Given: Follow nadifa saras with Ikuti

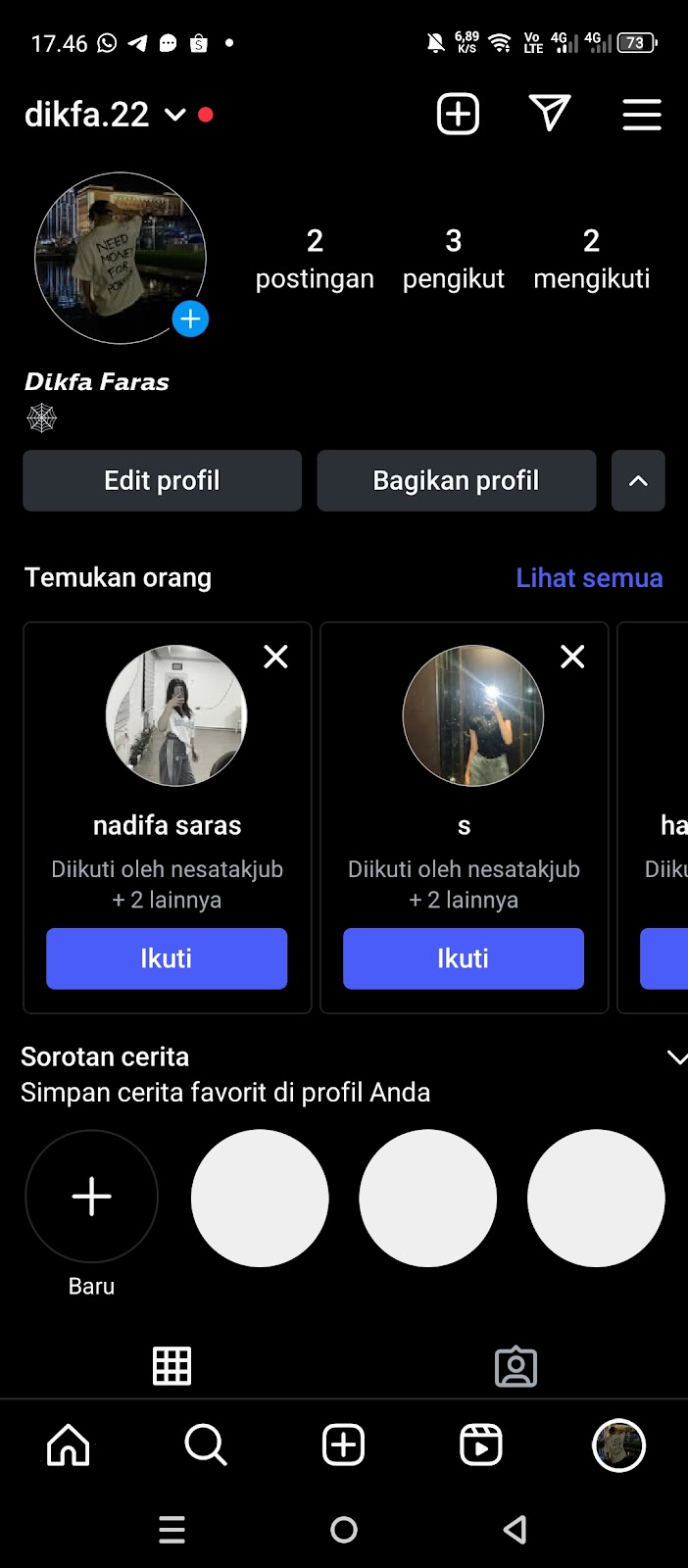Looking at the screenshot, I should click(x=167, y=958).
